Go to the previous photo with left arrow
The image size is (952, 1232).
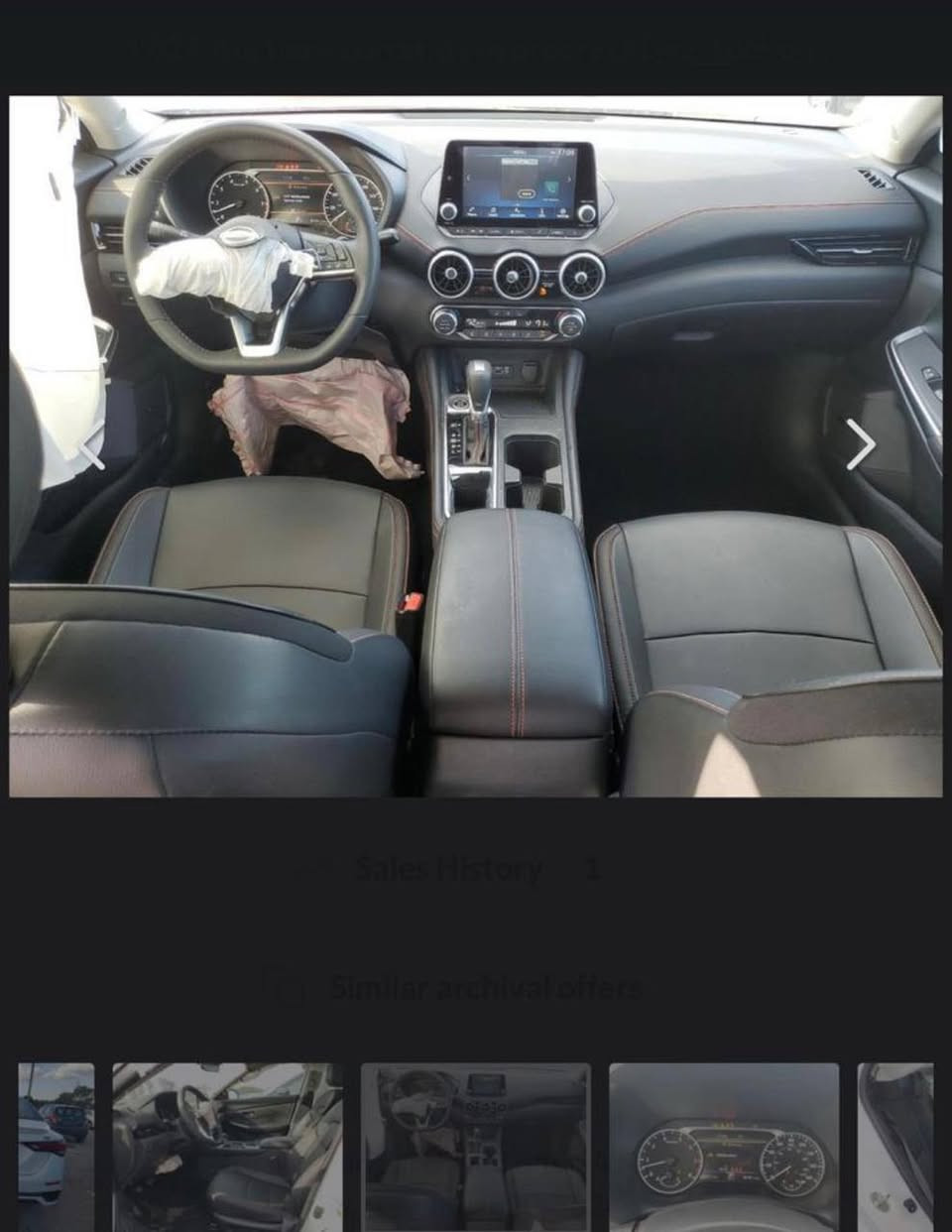pos(91,446)
